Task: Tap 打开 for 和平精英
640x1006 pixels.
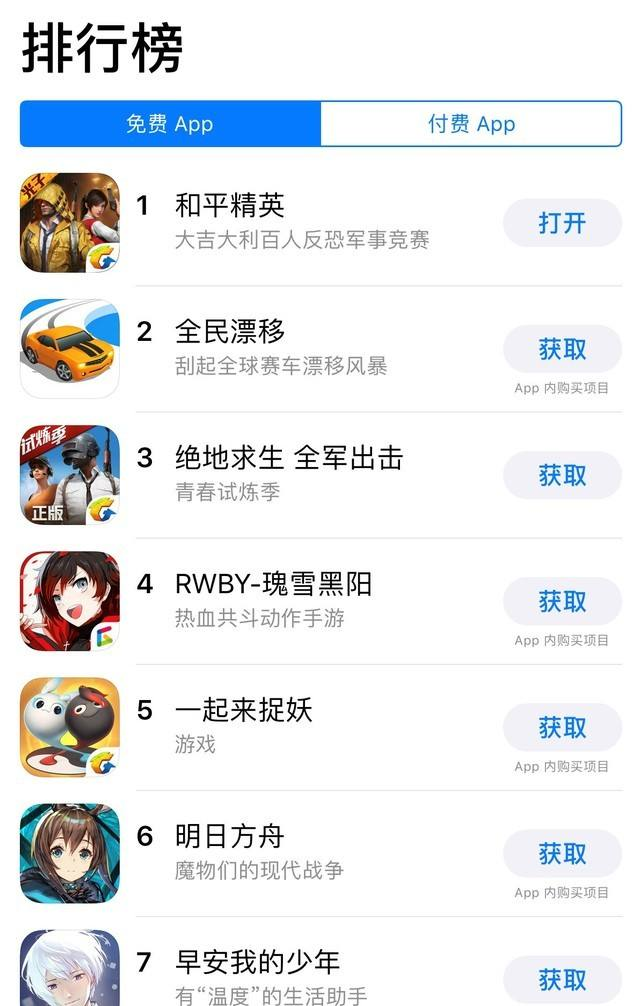Action: [562, 222]
